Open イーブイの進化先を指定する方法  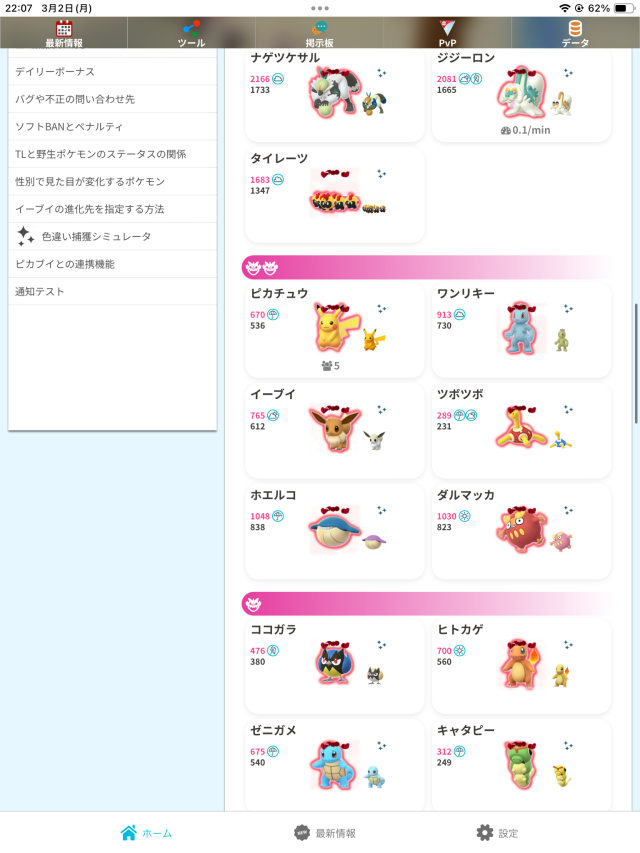pyautogui.click(x=112, y=209)
